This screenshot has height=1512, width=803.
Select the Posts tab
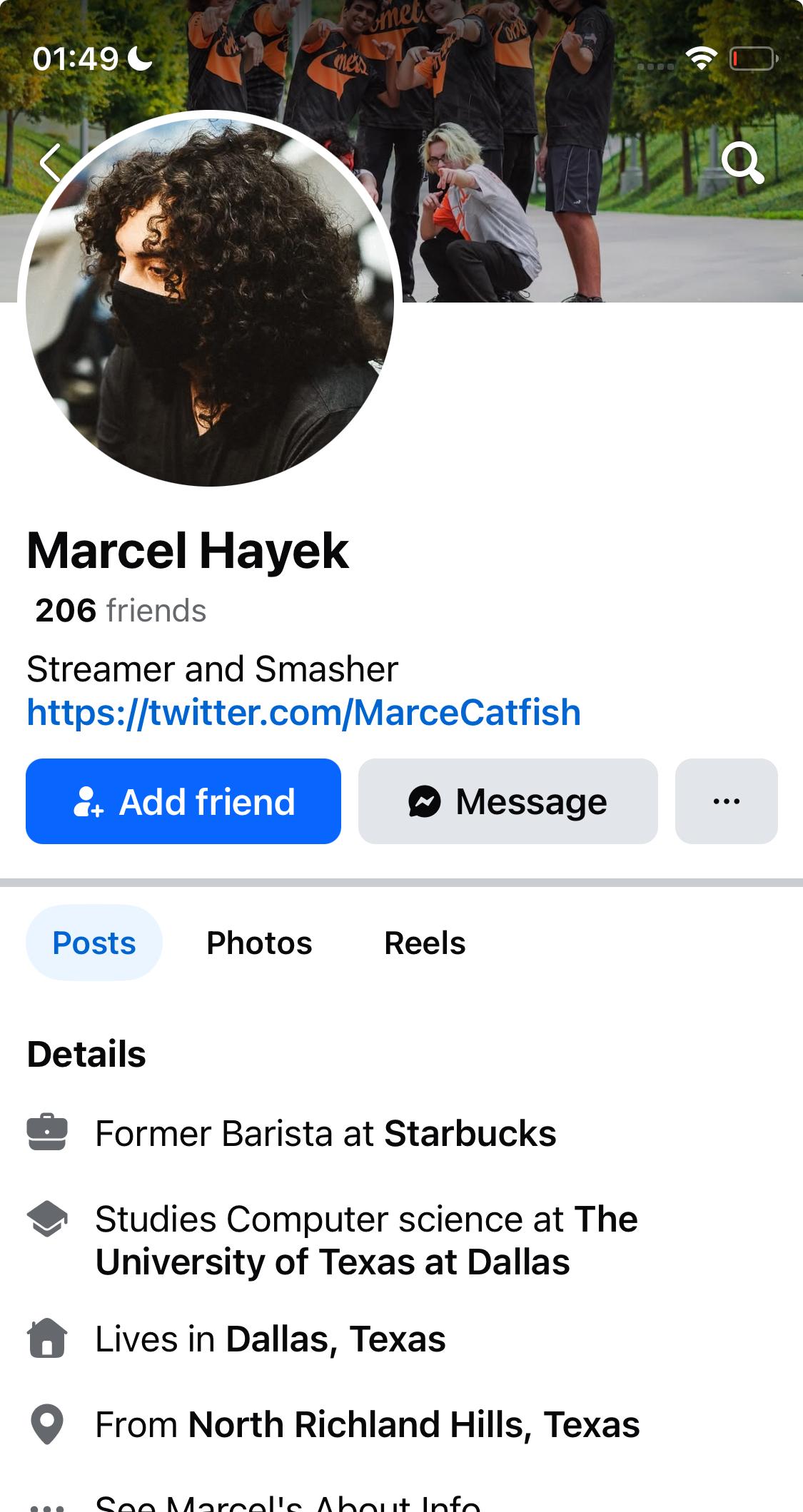pyautogui.click(x=94, y=943)
